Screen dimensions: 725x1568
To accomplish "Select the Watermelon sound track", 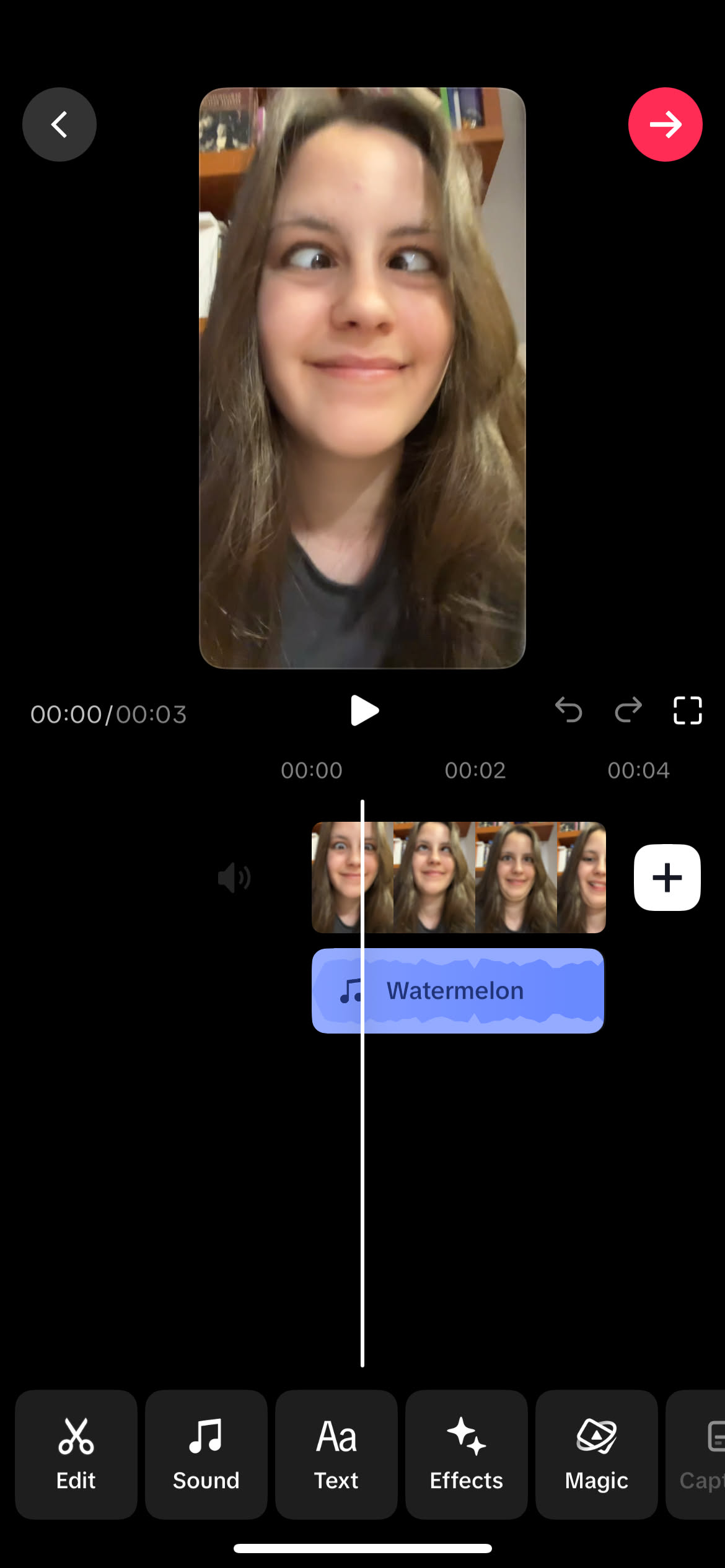I will 457,991.
